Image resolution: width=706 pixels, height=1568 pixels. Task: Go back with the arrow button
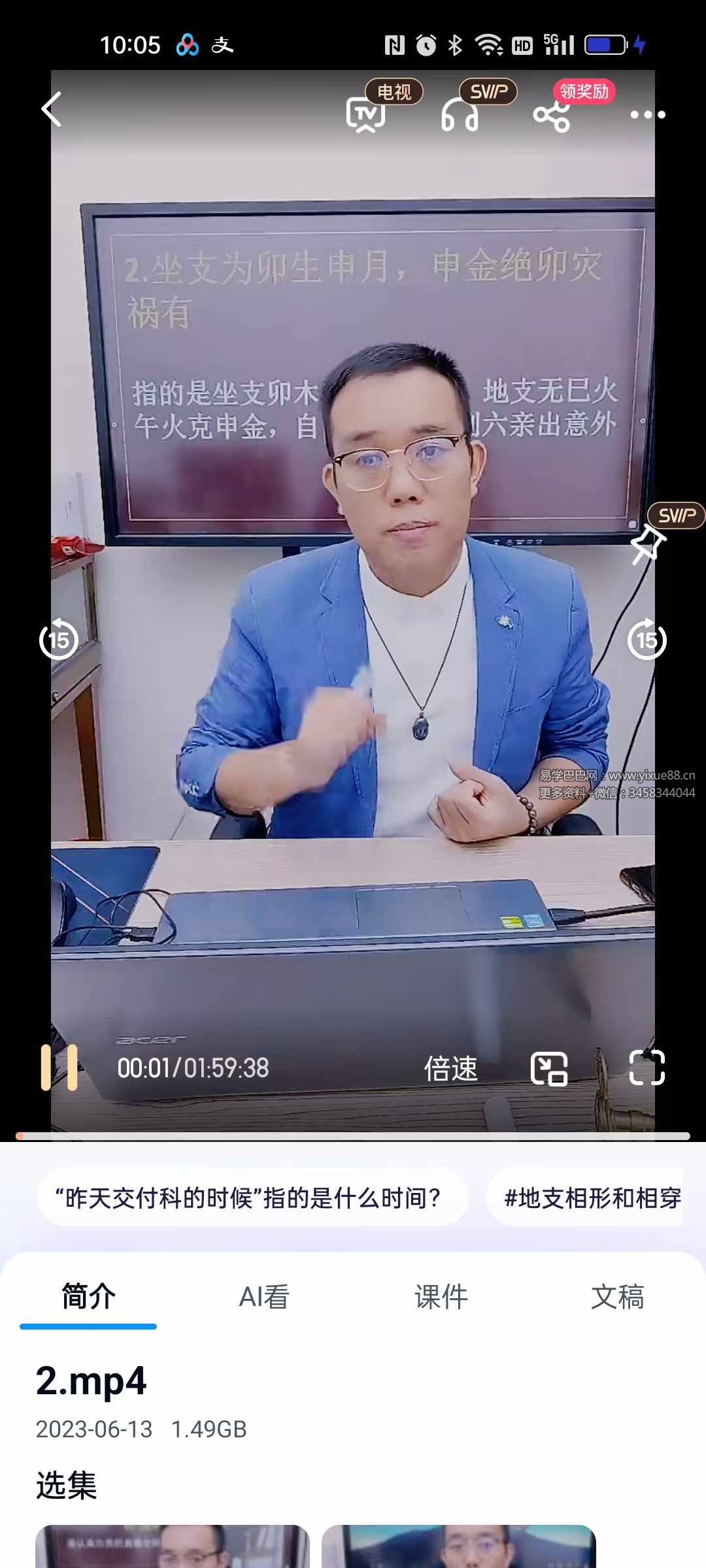pyautogui.click(x=51, y=109)
